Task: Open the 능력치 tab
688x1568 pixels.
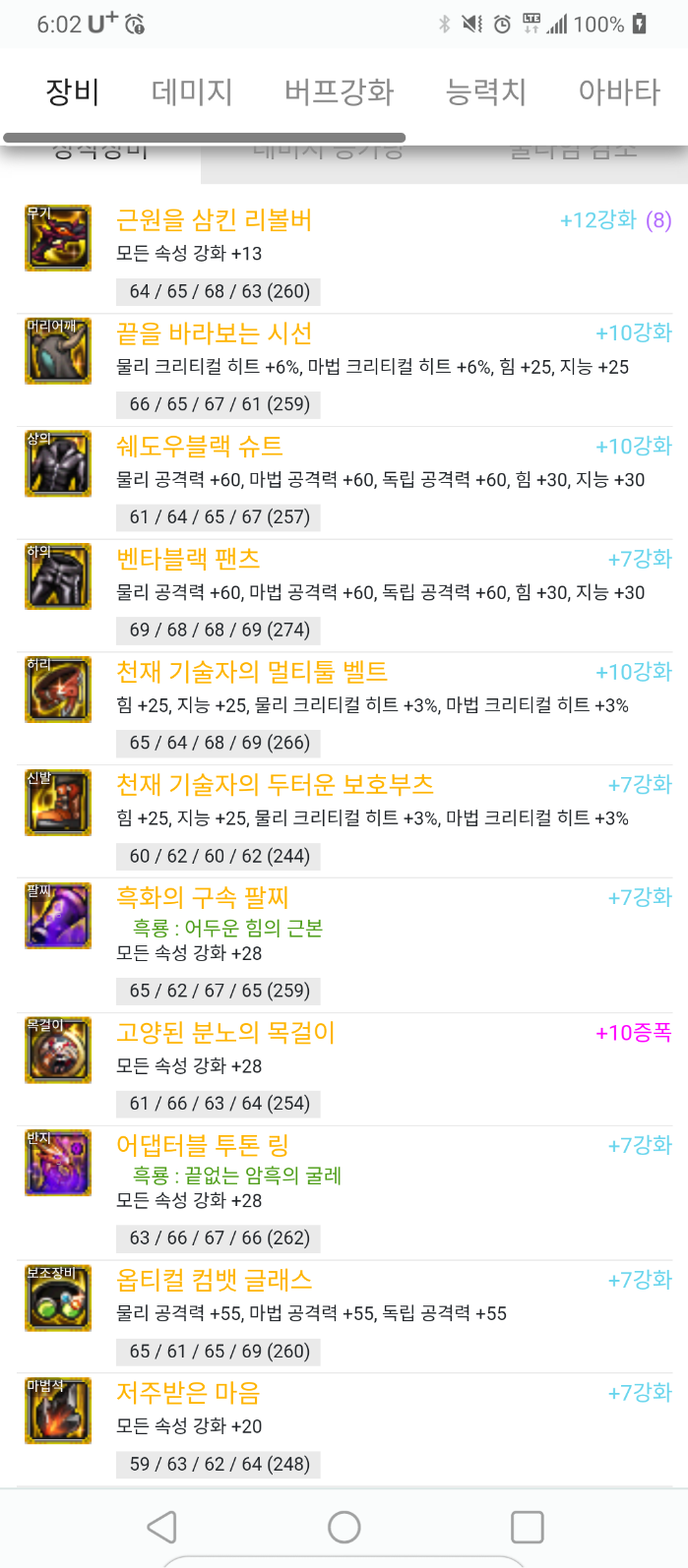Action: coord(485,92)
